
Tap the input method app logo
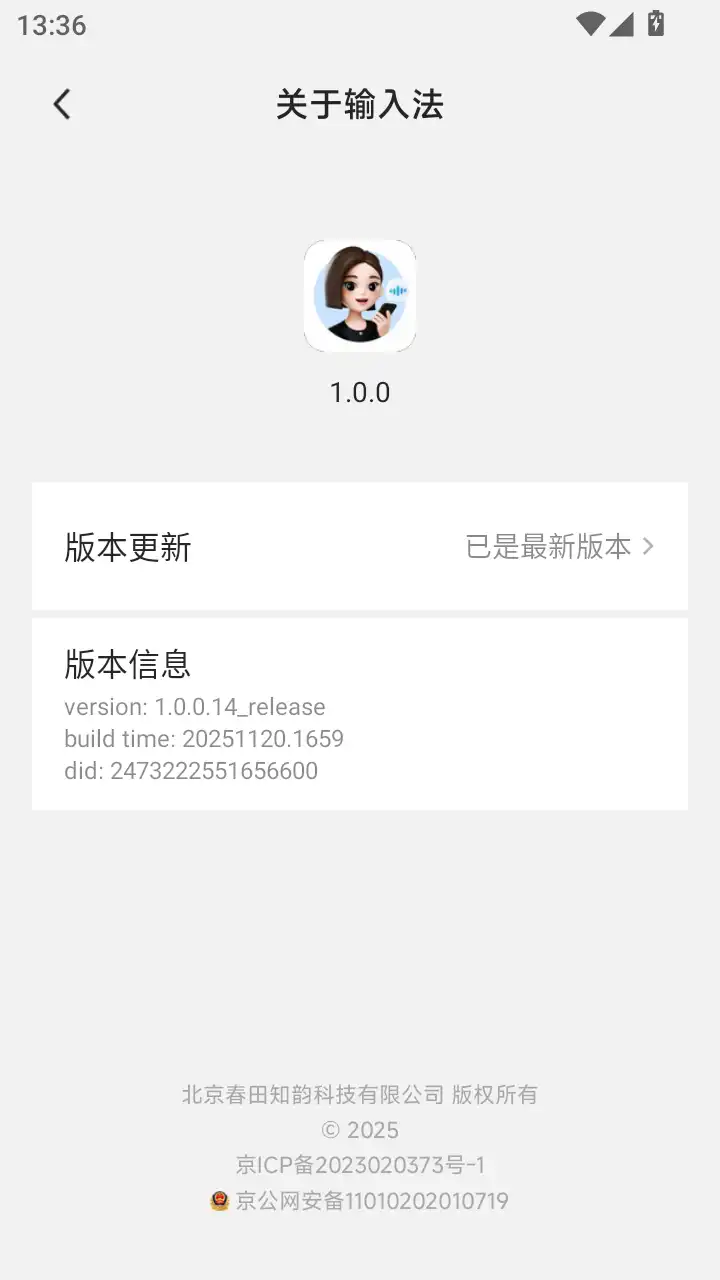click(360, 296)
